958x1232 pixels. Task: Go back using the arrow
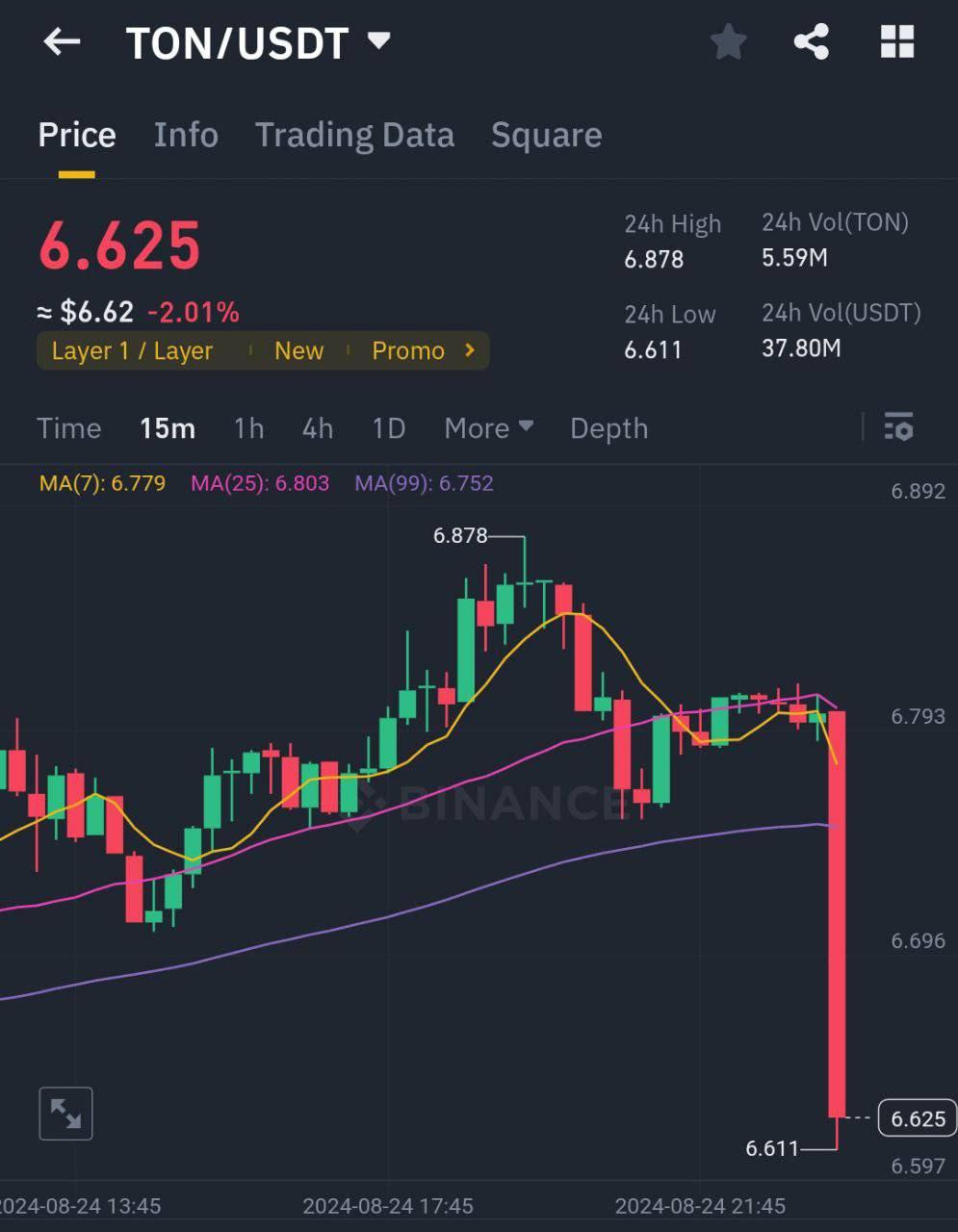click(x=62, y=41)
